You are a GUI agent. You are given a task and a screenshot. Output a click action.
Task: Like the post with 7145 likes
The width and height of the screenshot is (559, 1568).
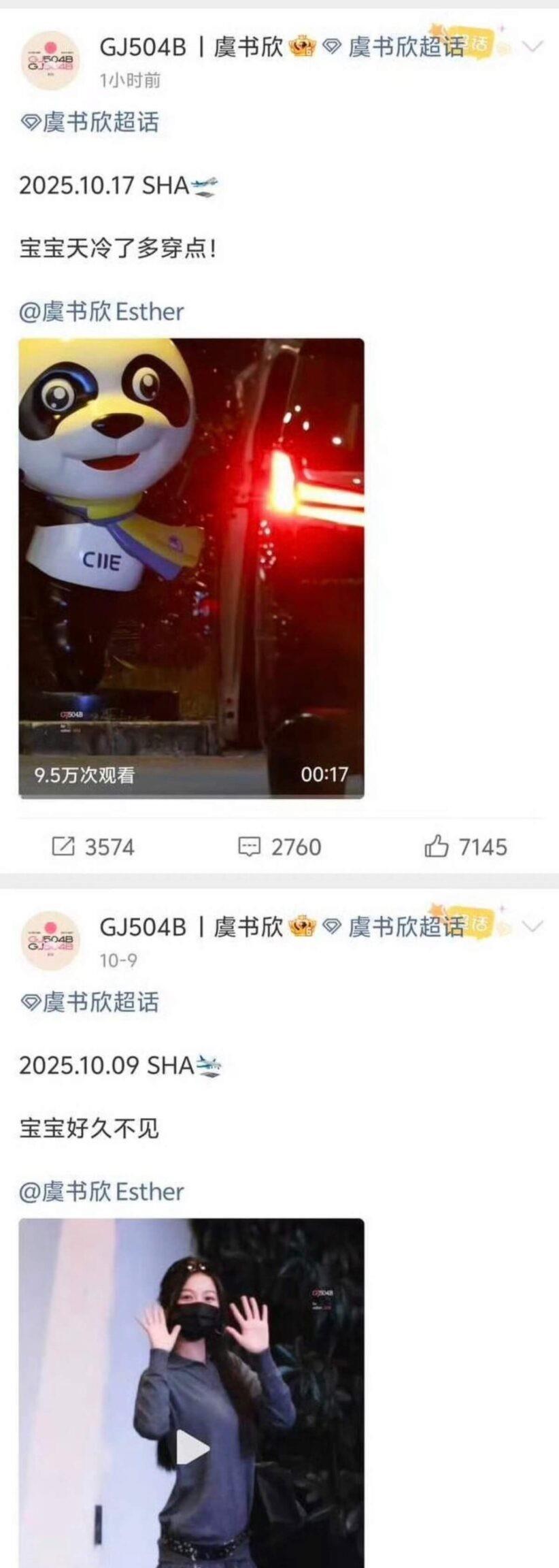(466, 847)
